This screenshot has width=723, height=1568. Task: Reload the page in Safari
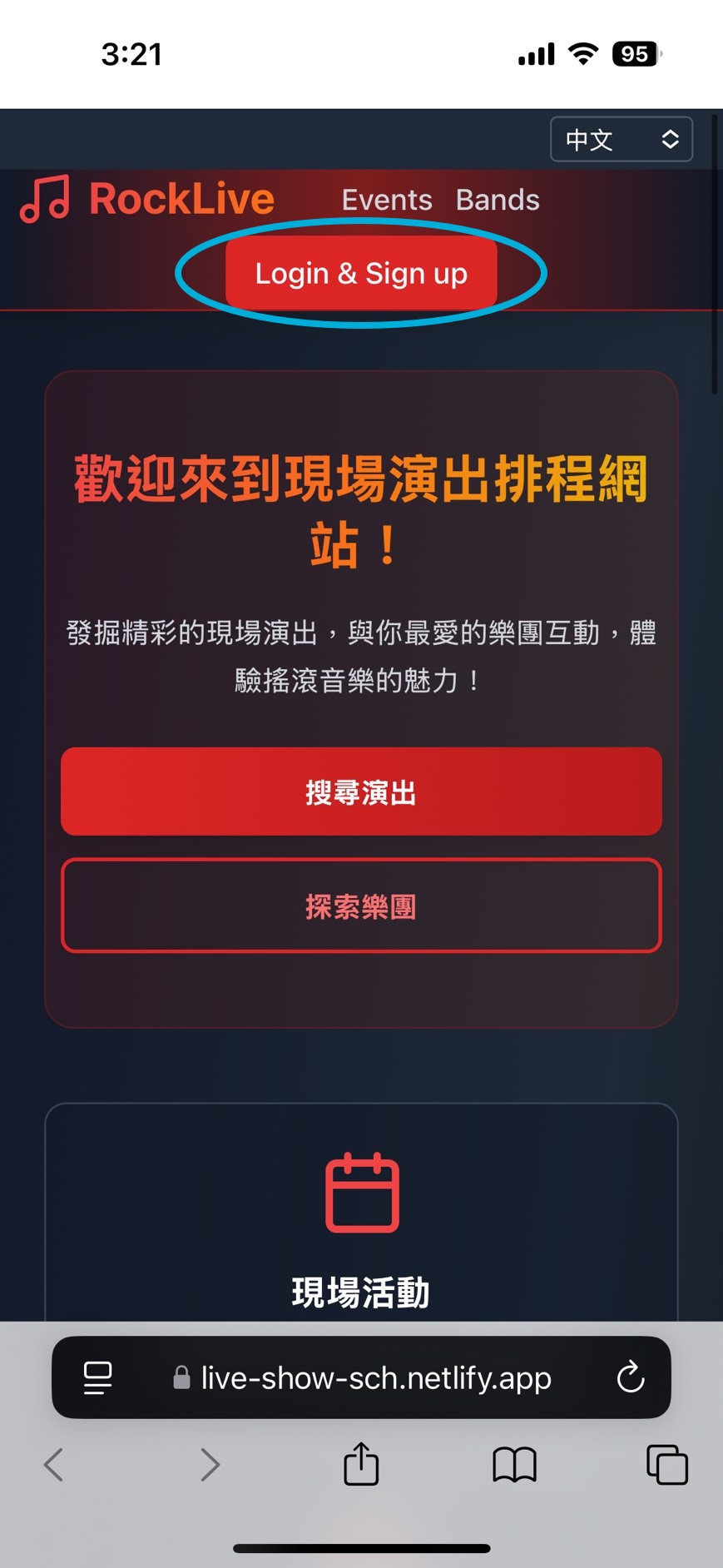(x=631, y=1377)
